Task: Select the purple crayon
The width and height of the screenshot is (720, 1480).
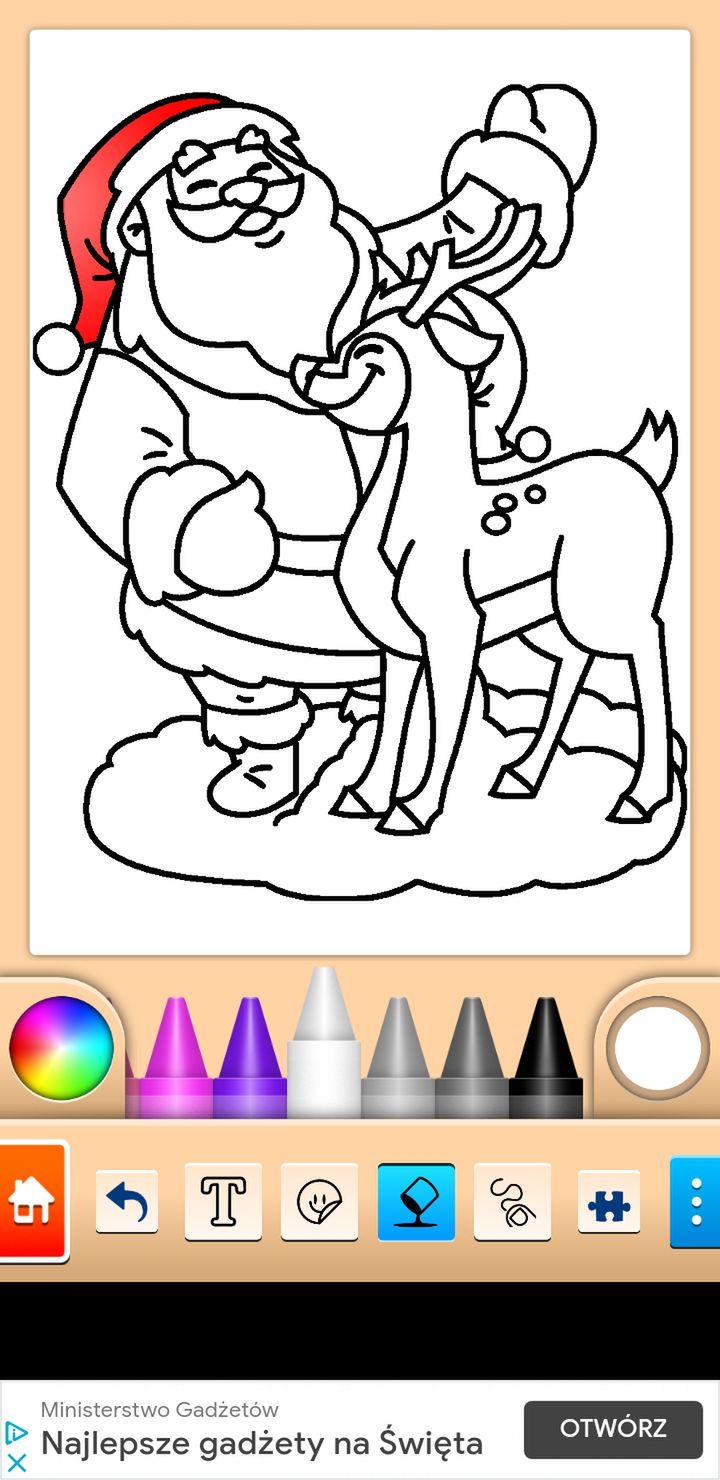Action: [249, 1058]
